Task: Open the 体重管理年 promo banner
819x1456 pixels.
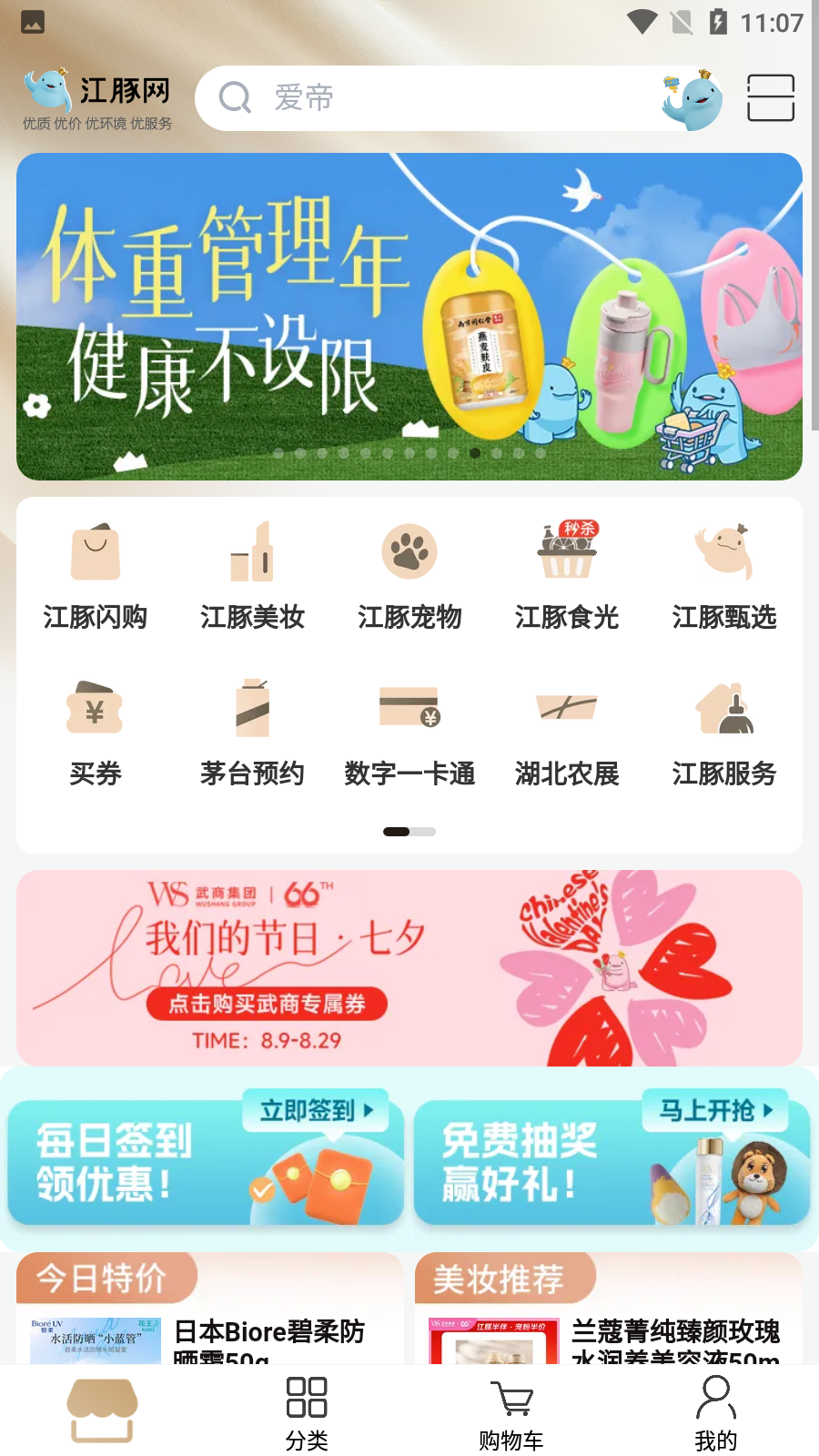Action: click(x=409, y=316)
